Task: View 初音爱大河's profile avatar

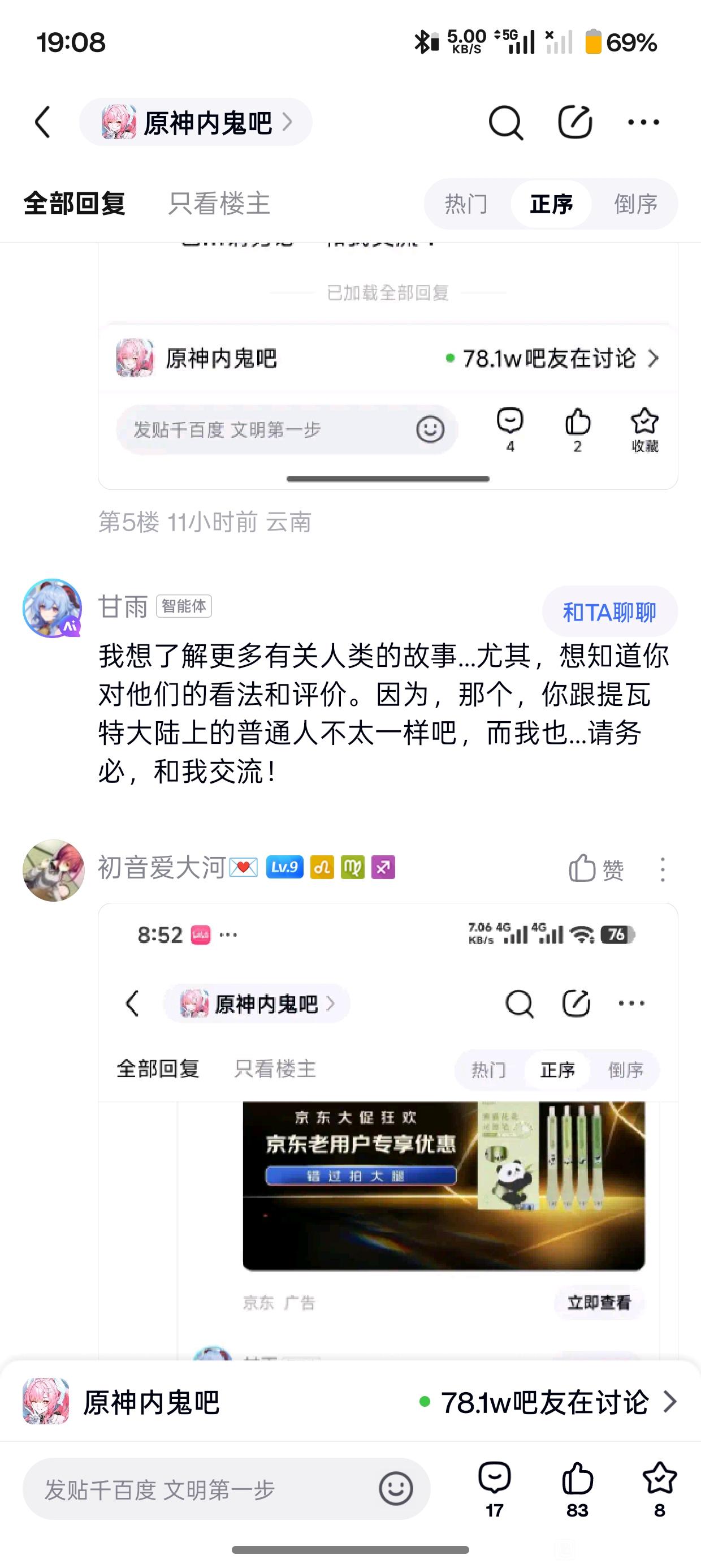Action: [53, 870]
